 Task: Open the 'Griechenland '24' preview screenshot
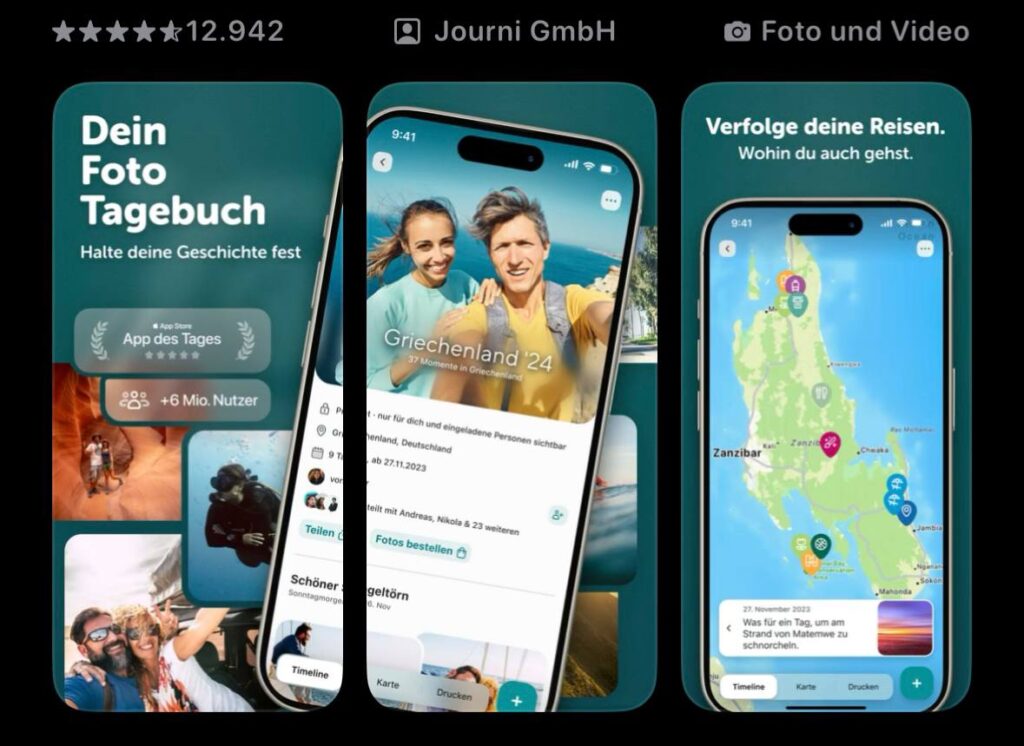point(512,396)
